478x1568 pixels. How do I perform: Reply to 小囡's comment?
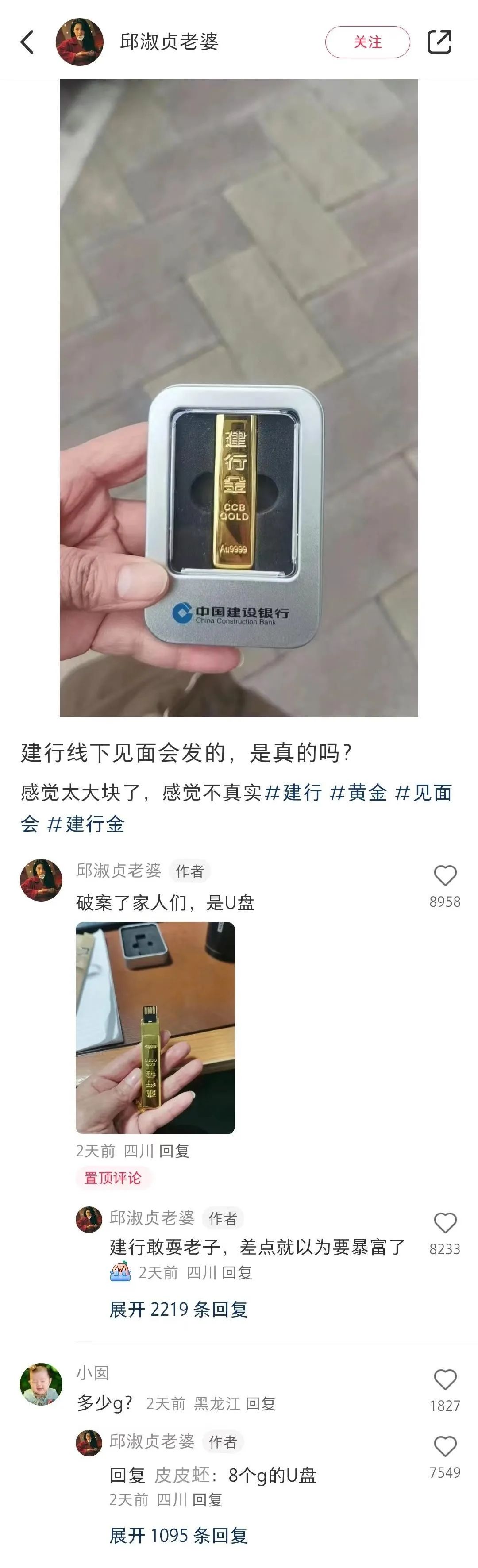tap(261, 1404)
